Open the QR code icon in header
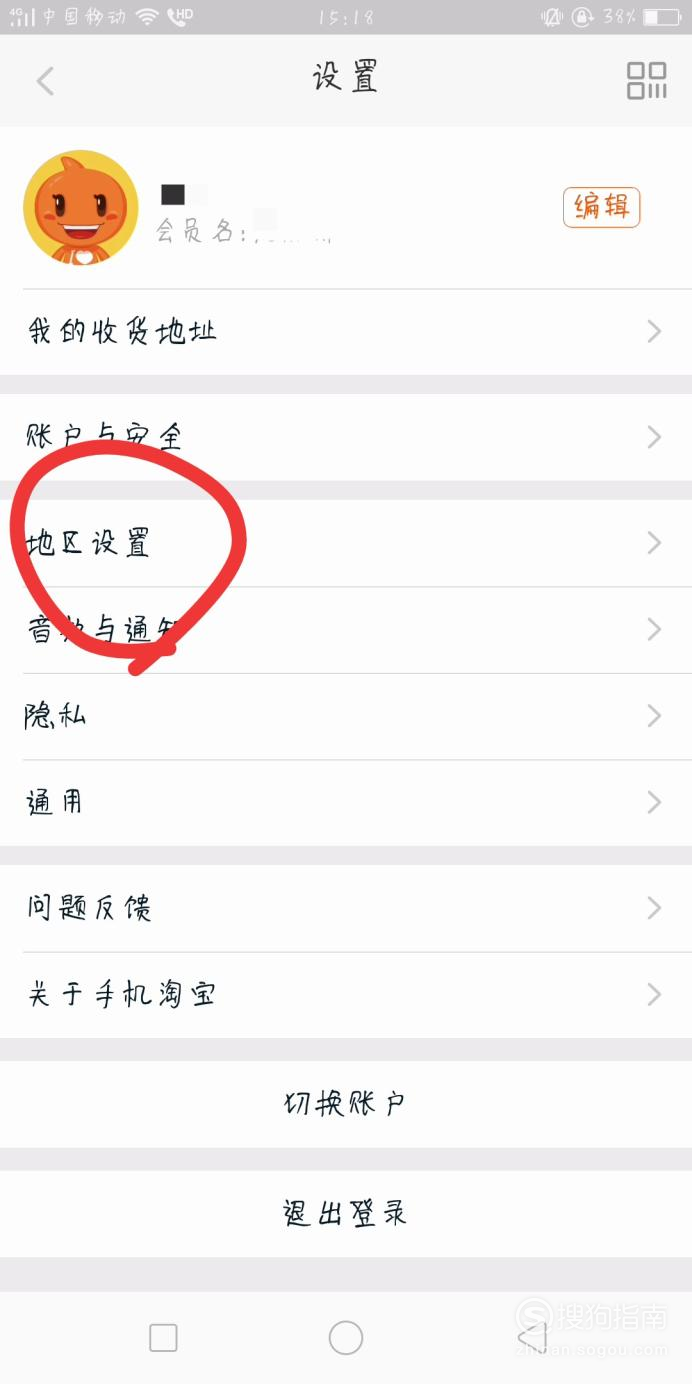The width and height of the screenshot is (692, 1384). pyautogui.click(x=646, y=81)
